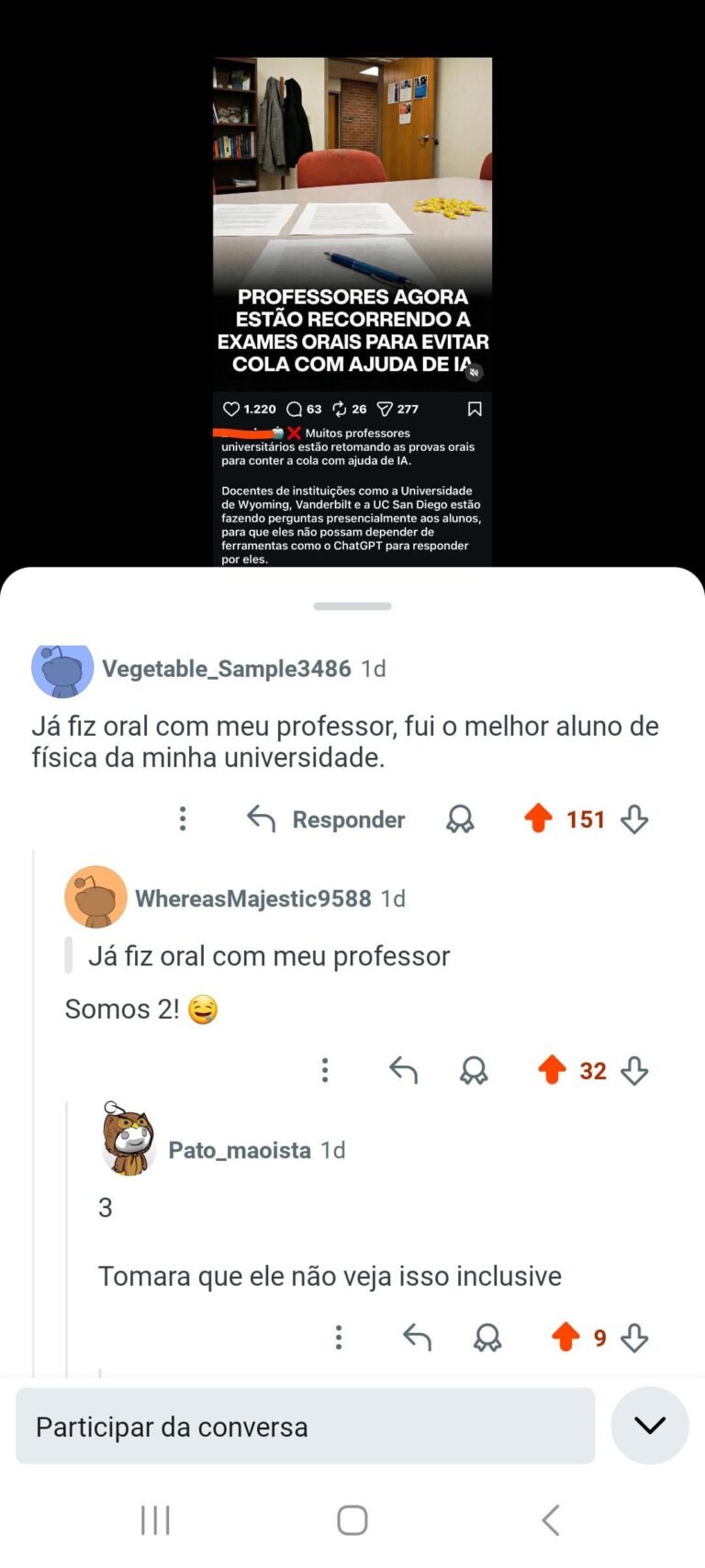Open options menu on Vegetable_Sample3486's comment
The width and height of the screenshot is (705, 1568).
coord(183,818)
